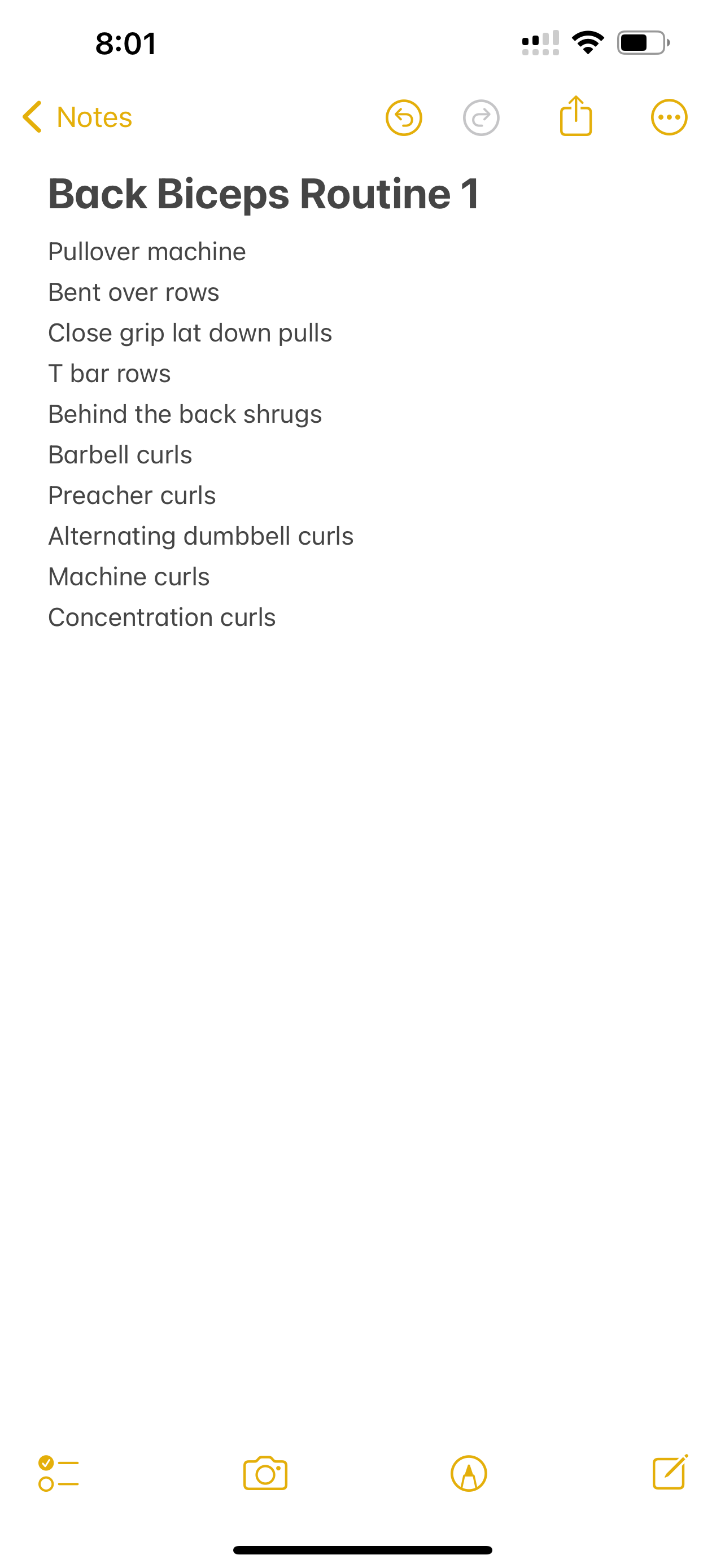Open the markup drawing tool

click(469, 1473)
